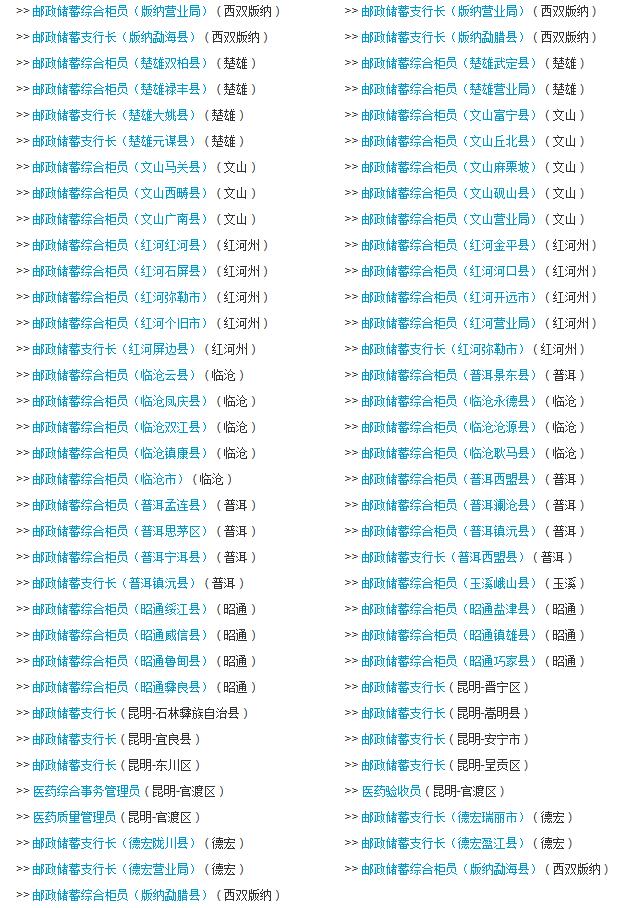Screen dimensions: 623x908
Task: Select 邮政储蓄支行长 in 昆明-宜良县
Action: coord(74,739)
